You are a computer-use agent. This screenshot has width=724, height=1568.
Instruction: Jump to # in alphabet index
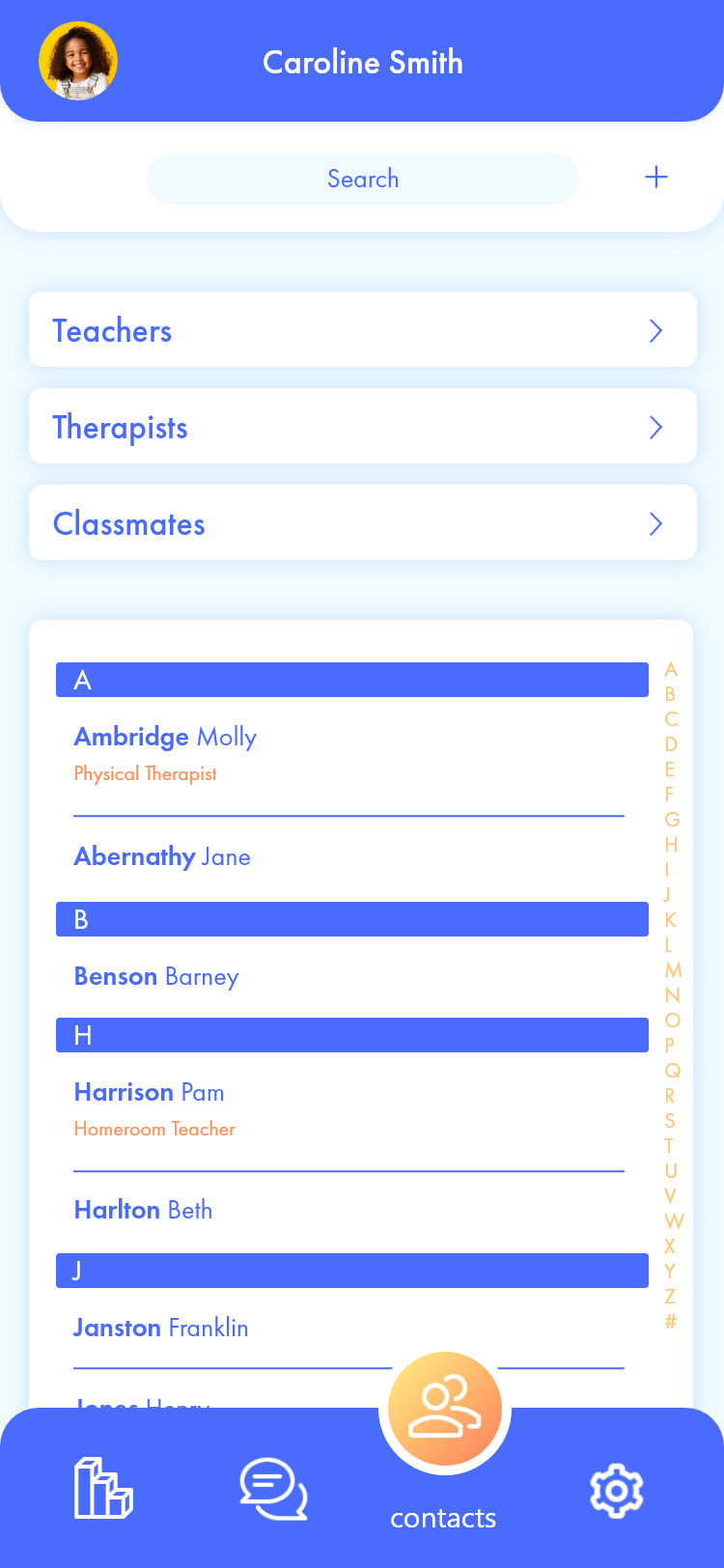(670, 1322)
